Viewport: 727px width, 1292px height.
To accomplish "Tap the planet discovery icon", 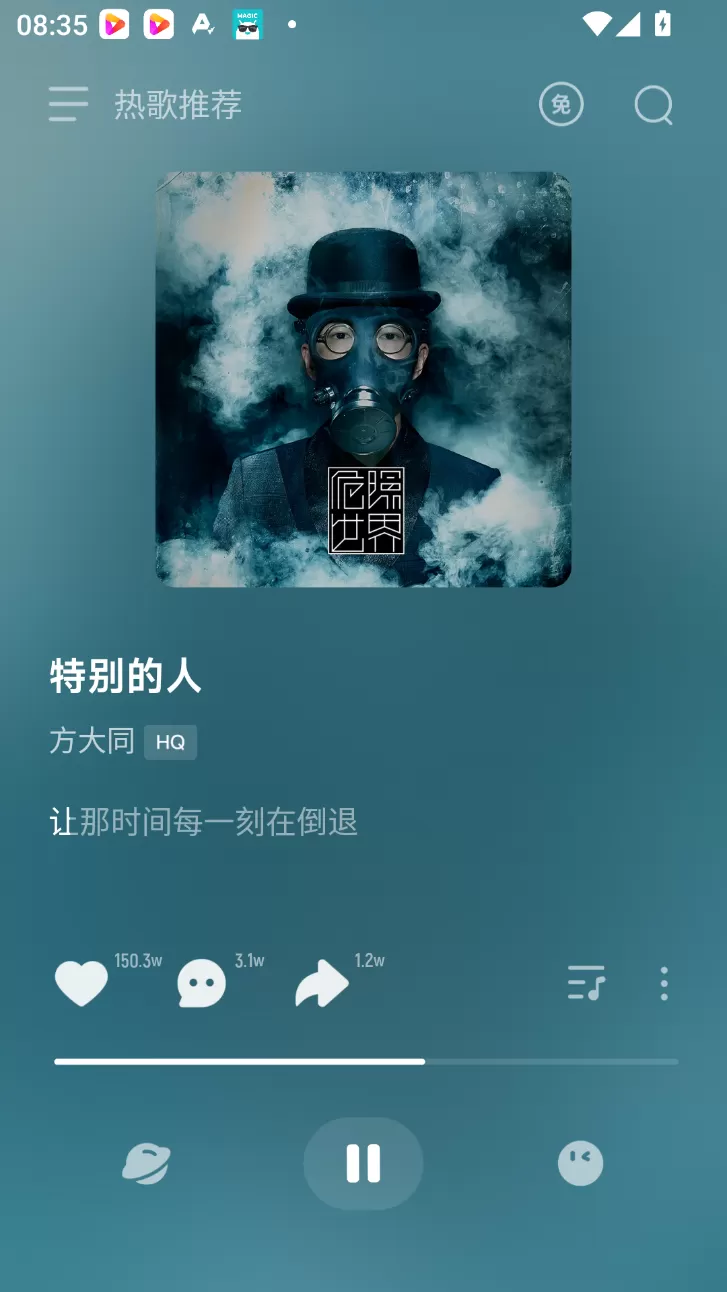I will [x=146, y=1163].
